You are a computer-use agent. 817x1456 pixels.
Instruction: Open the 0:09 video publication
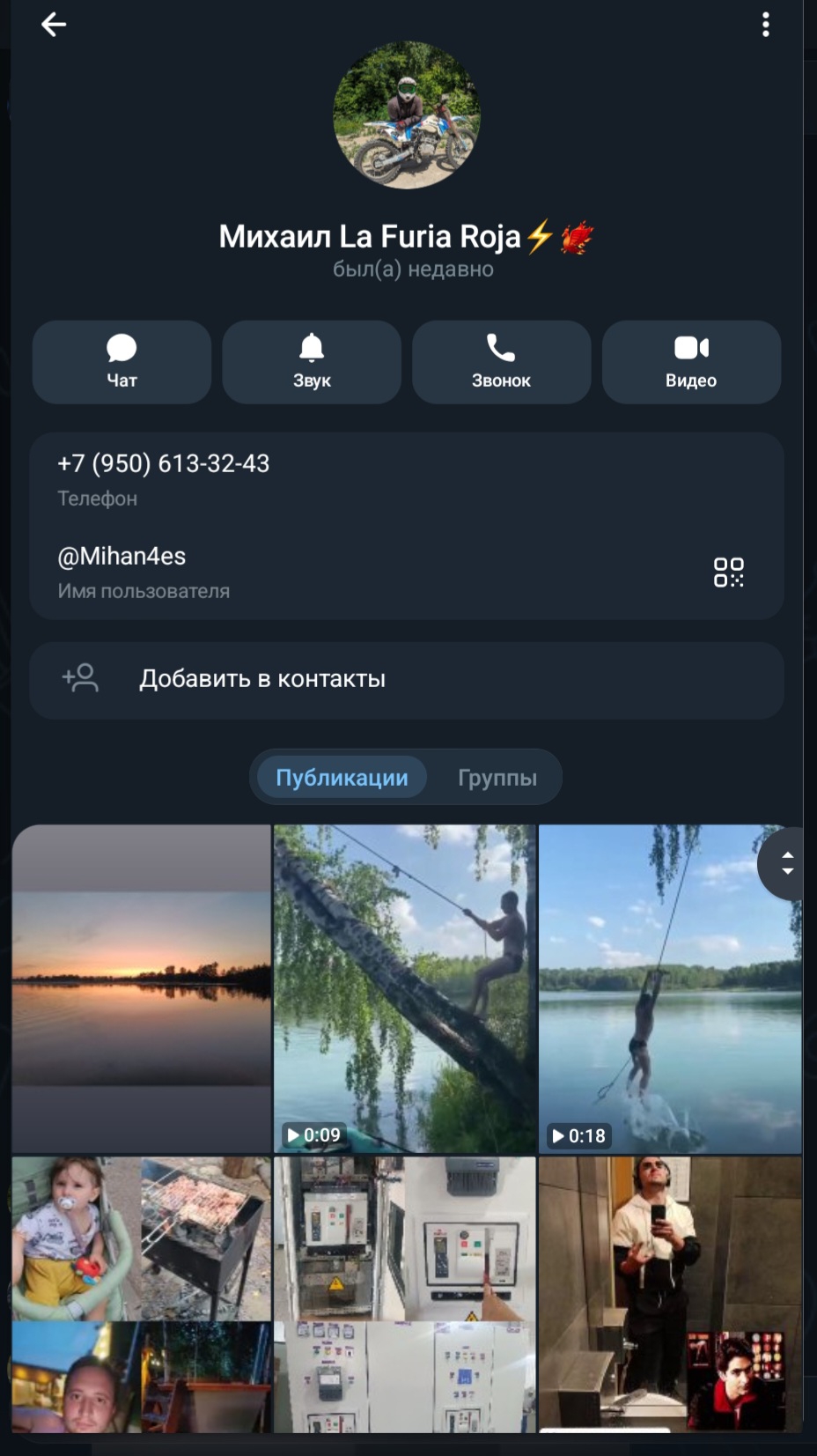(404, 988)
